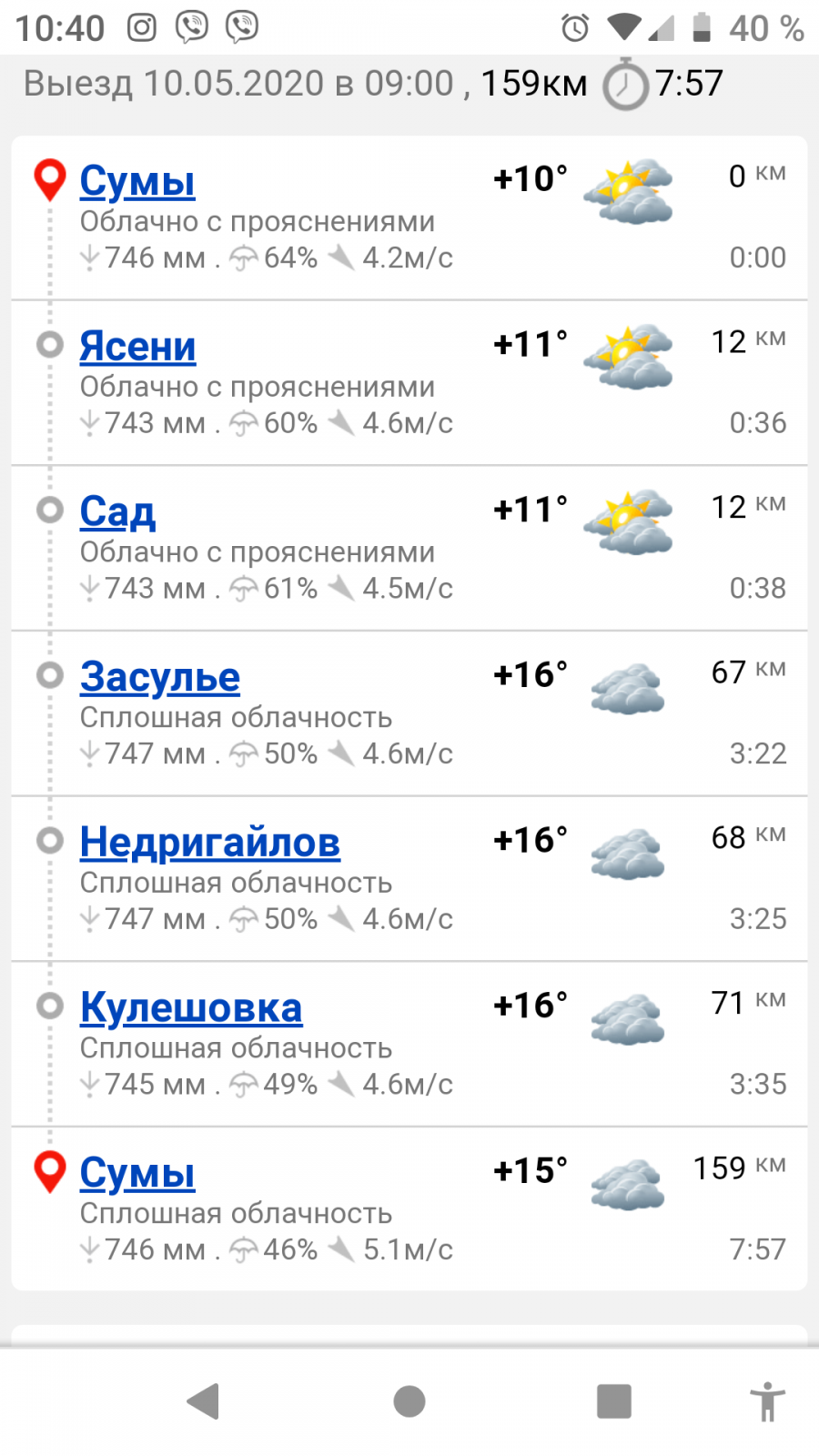The image size is (819, 1456).
Task: Open the final Сумы link at 159 км
Action: [136, 1173]
